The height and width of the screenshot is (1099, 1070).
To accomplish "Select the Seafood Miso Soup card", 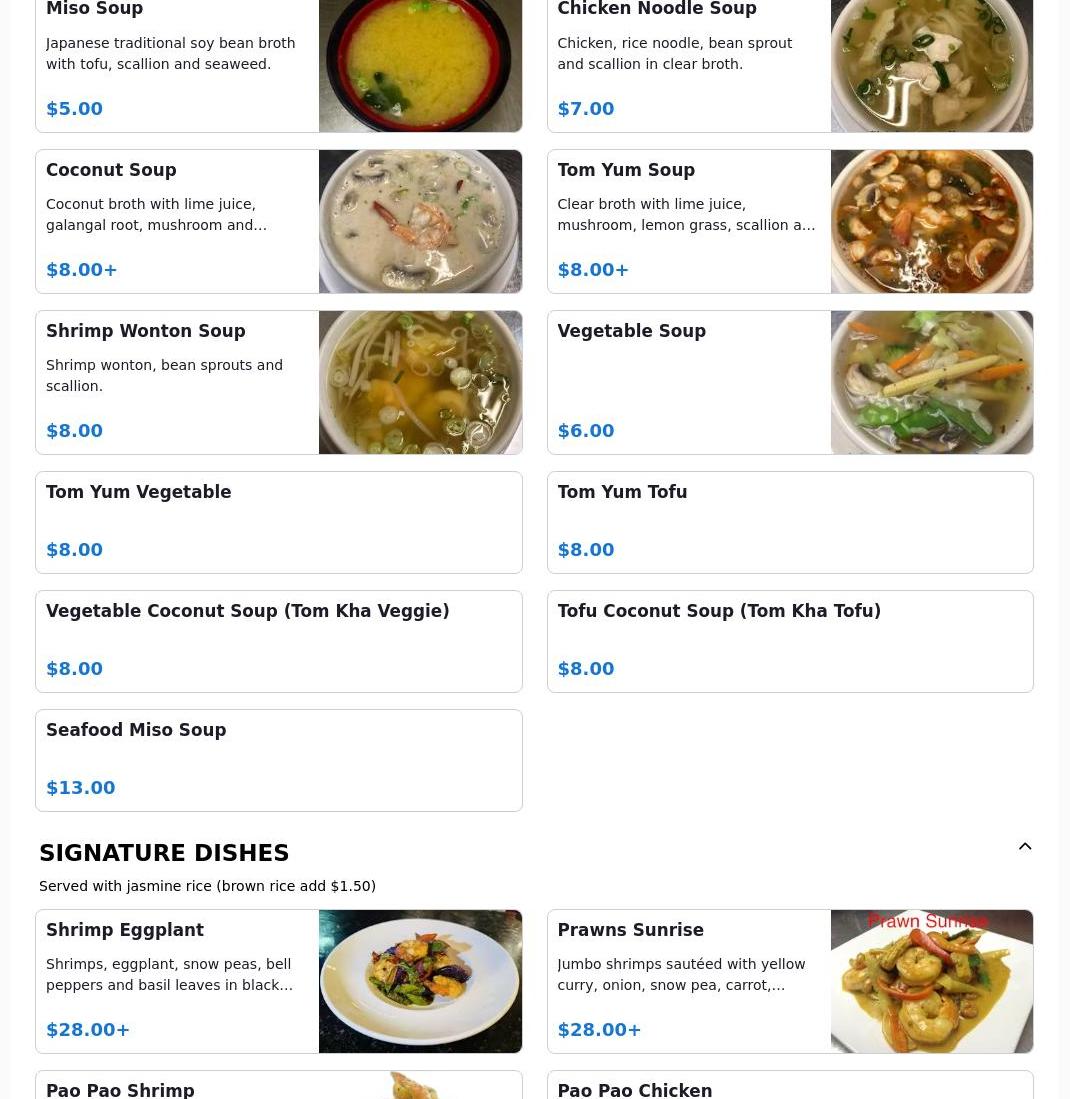I will [278, 760].
